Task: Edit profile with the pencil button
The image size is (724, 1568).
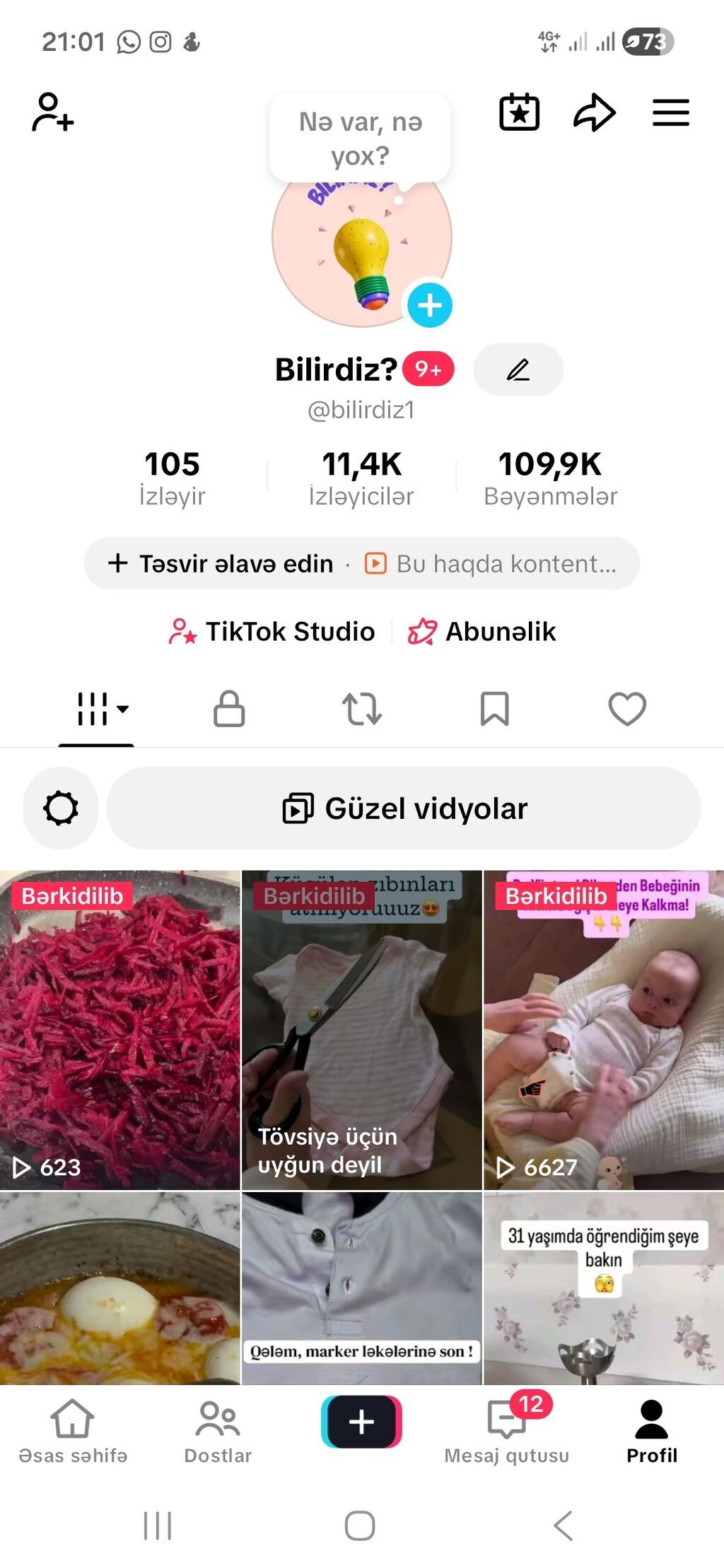Action: tap(518, 370)
